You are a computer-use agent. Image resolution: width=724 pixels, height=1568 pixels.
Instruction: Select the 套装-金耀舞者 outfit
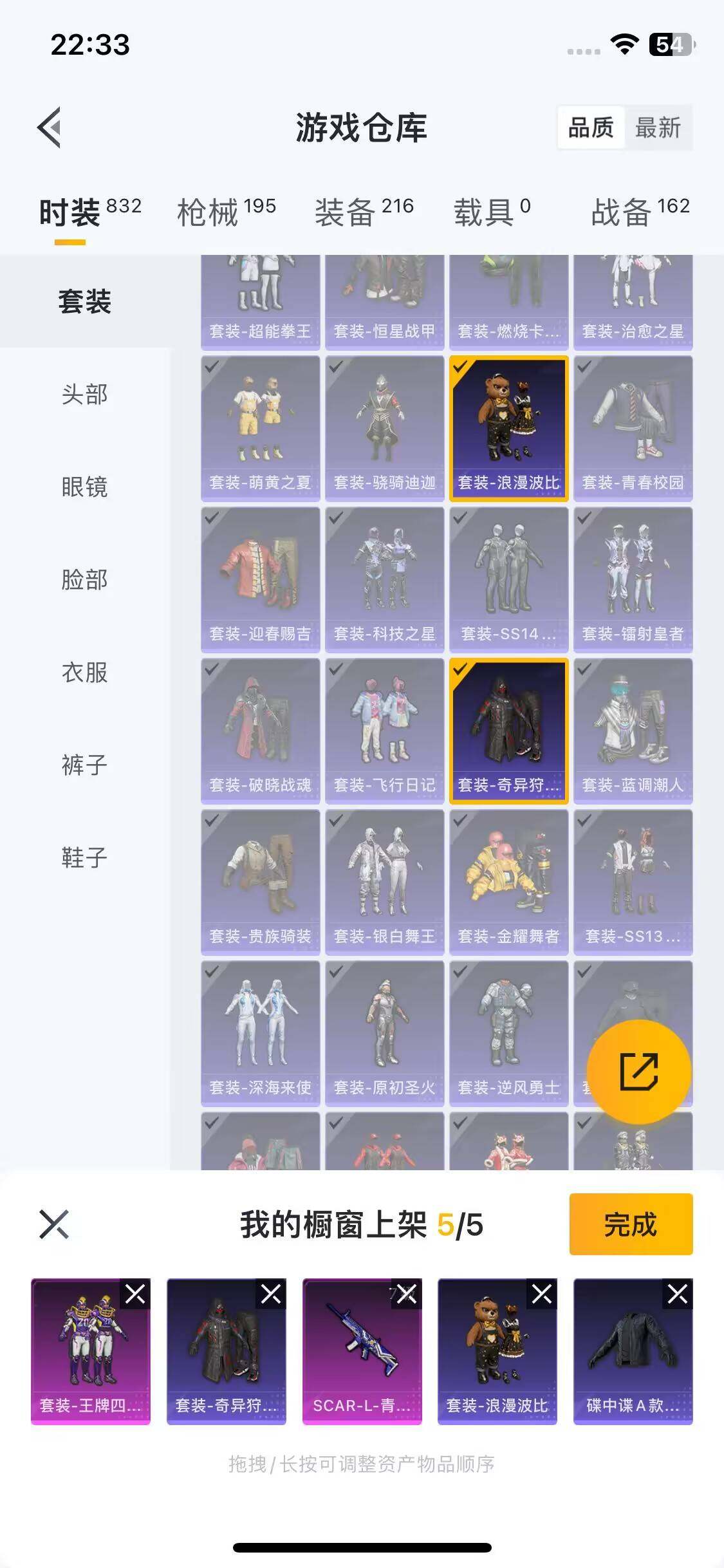click(508, 881)
